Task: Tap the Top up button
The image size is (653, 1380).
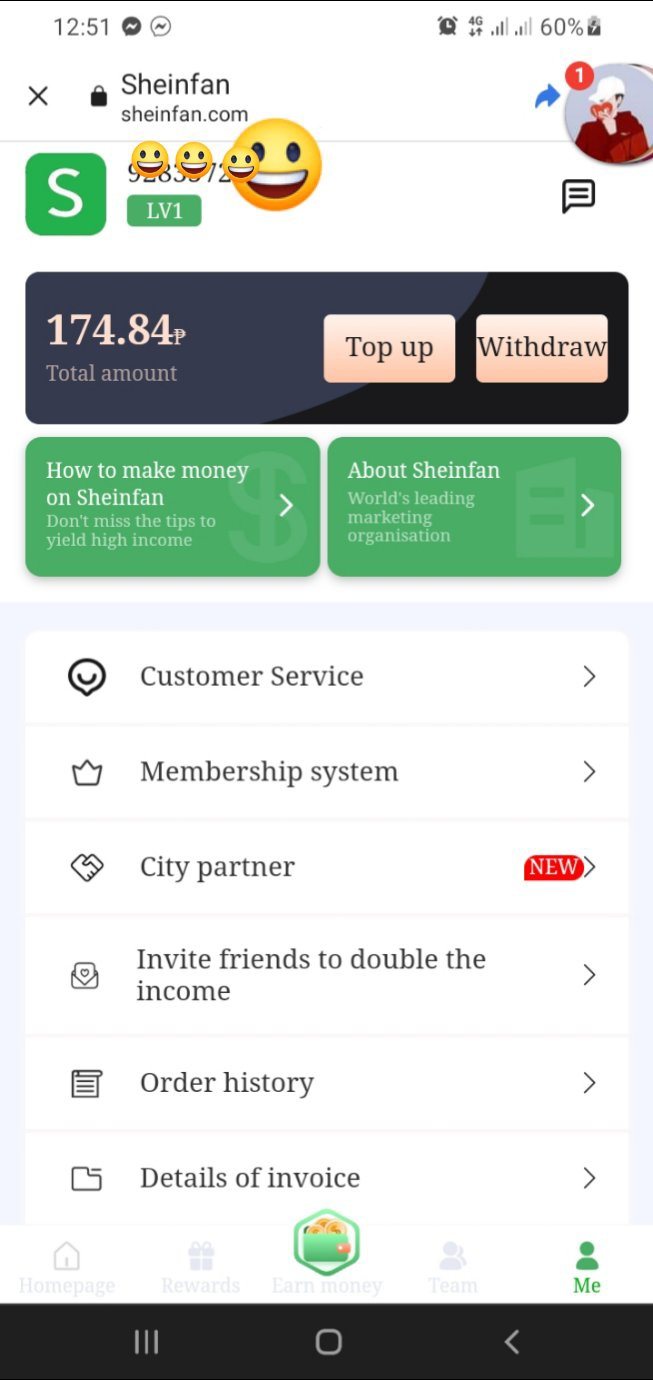Action: pos(389,348)
